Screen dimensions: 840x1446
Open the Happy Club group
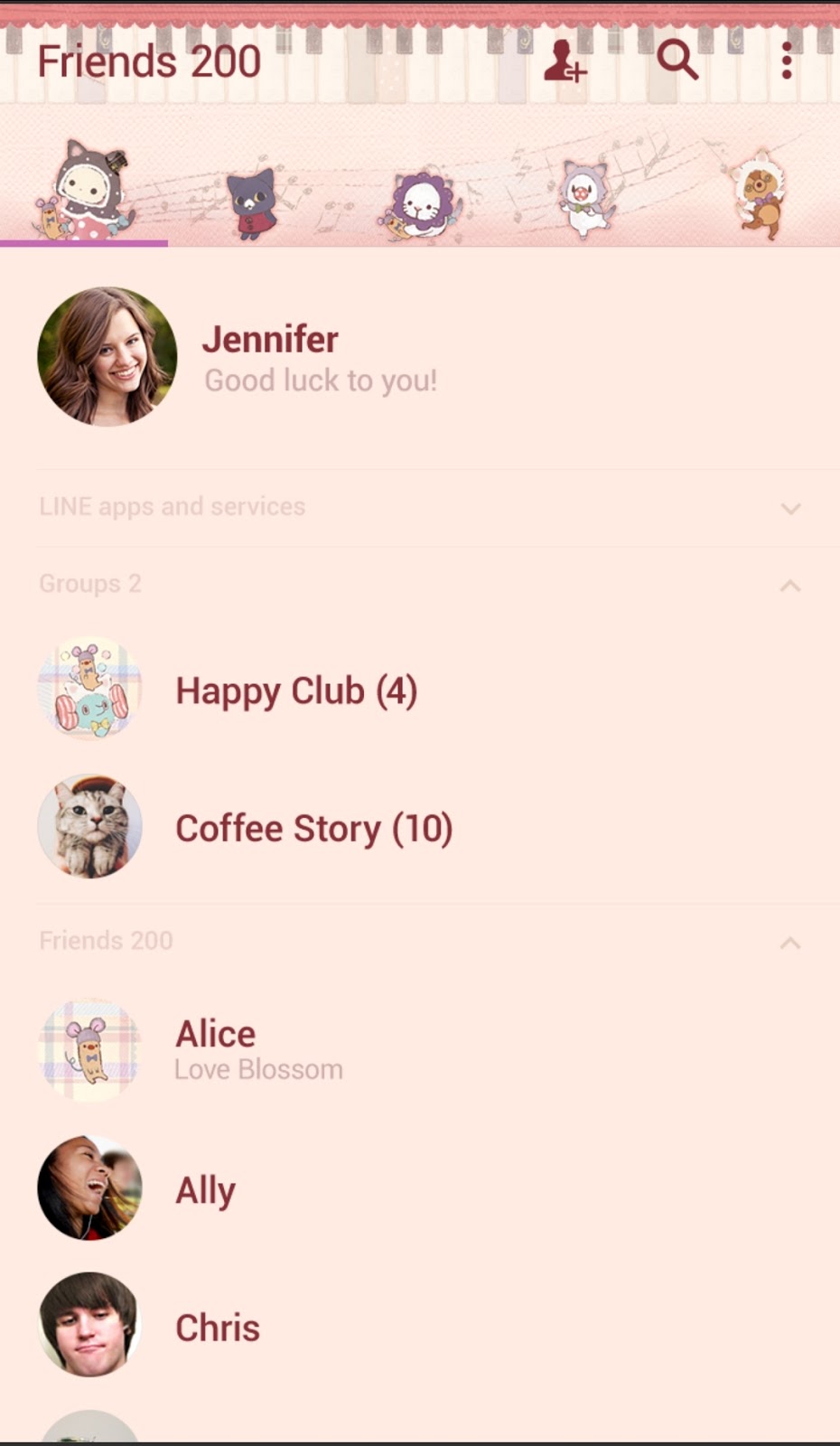point(420,690)
